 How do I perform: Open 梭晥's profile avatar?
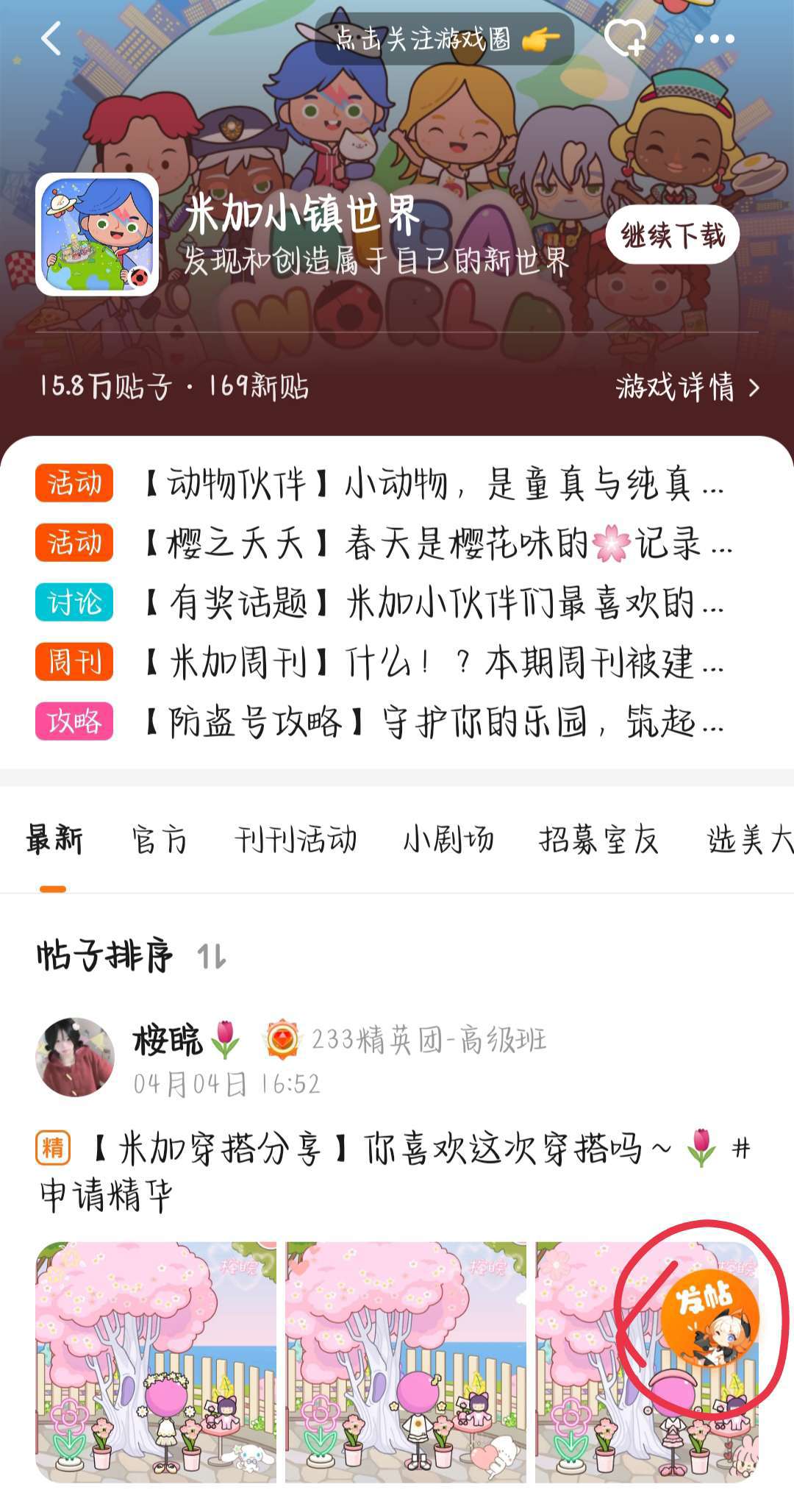point(75,1058)
